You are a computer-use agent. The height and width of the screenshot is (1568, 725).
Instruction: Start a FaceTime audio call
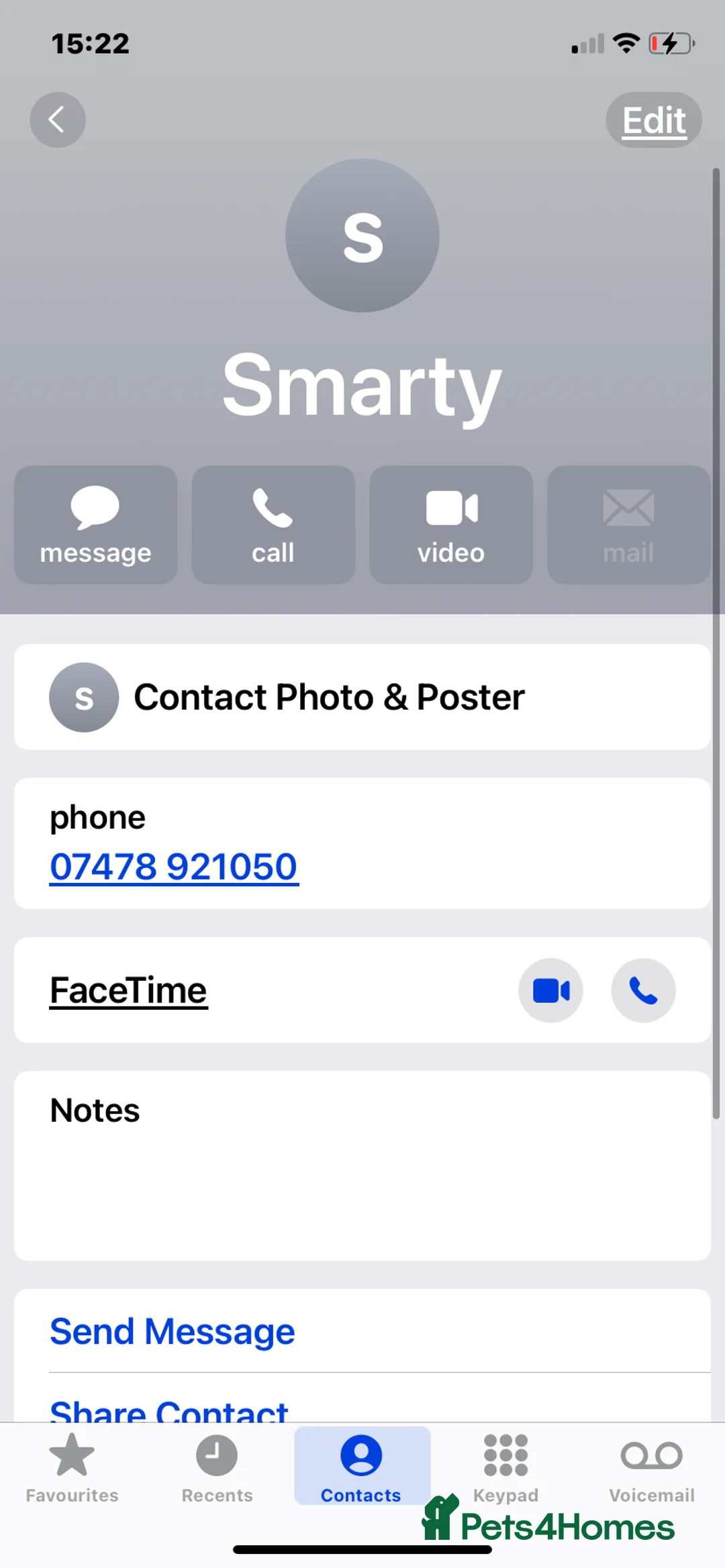click(643, 990)
